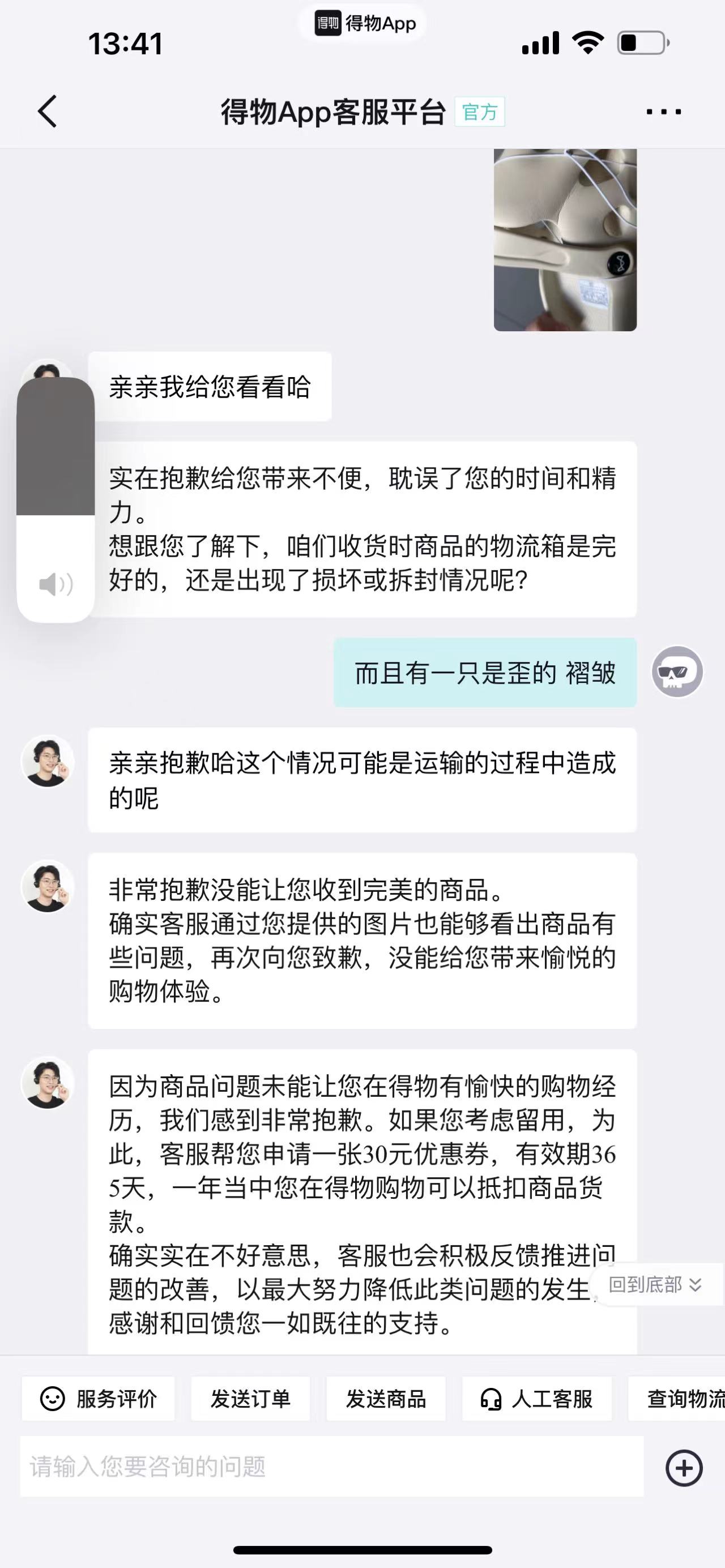Viewport: 725px width, 1568px height.
Task: Open the sent product photo
Action: pyautogui.click(x=565, y=240)
